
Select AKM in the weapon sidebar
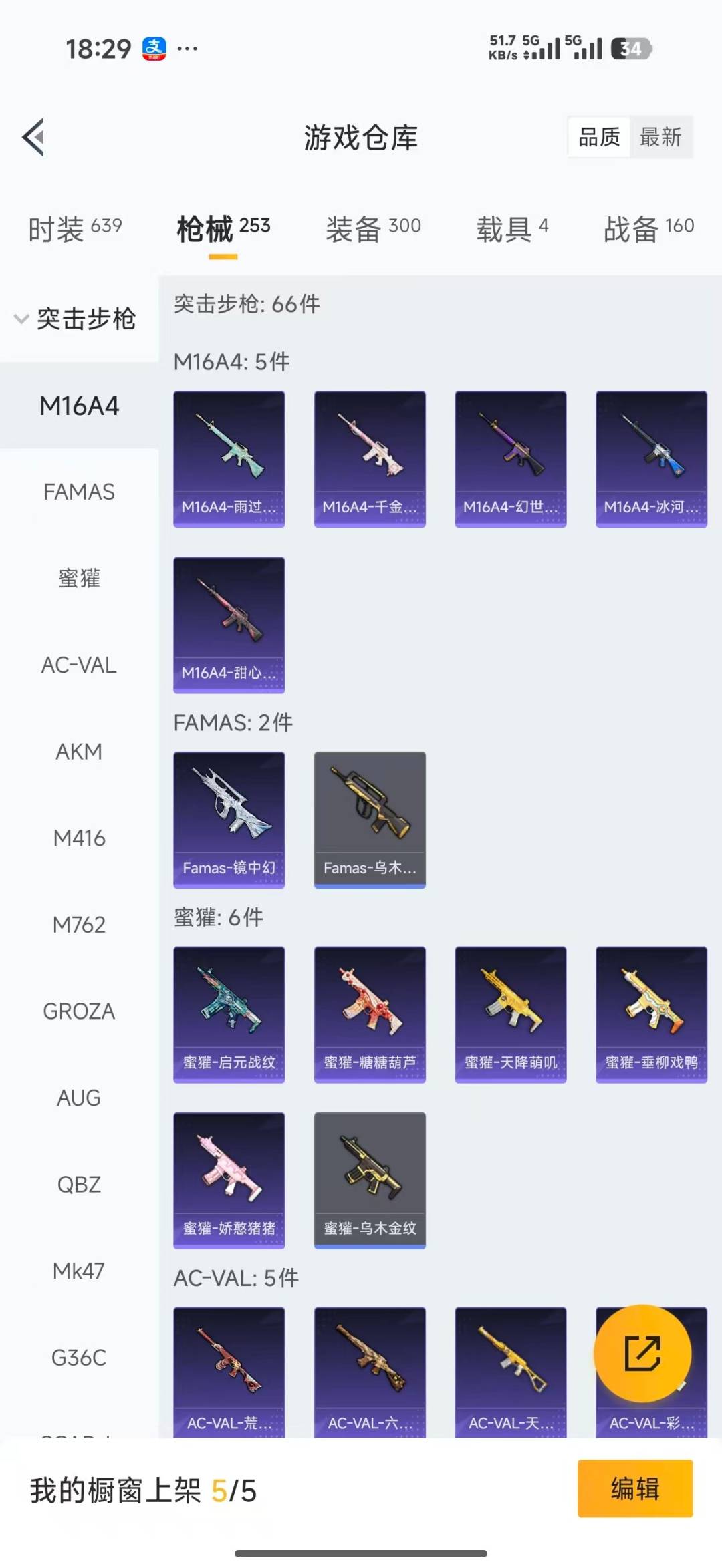[79, 752]
